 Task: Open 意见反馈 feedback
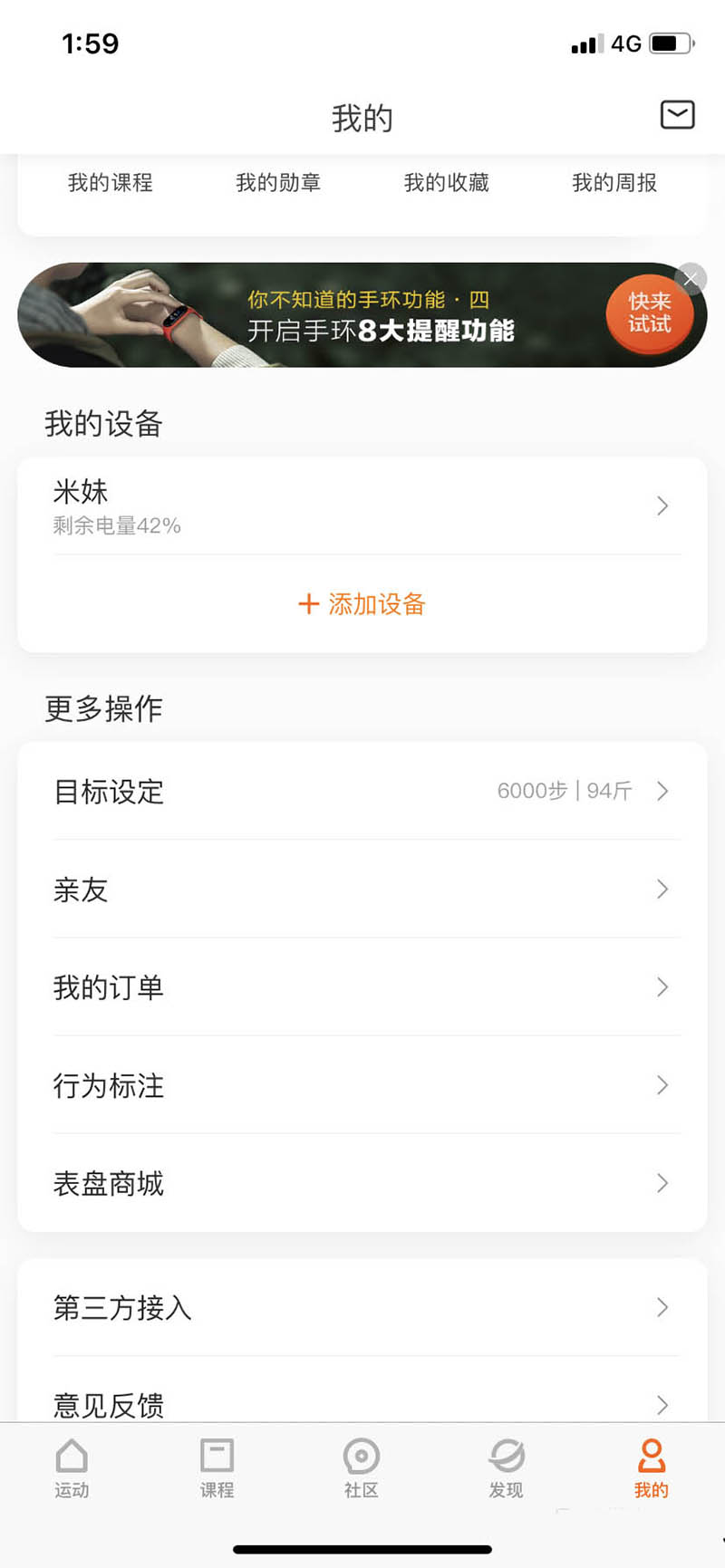362,1403
